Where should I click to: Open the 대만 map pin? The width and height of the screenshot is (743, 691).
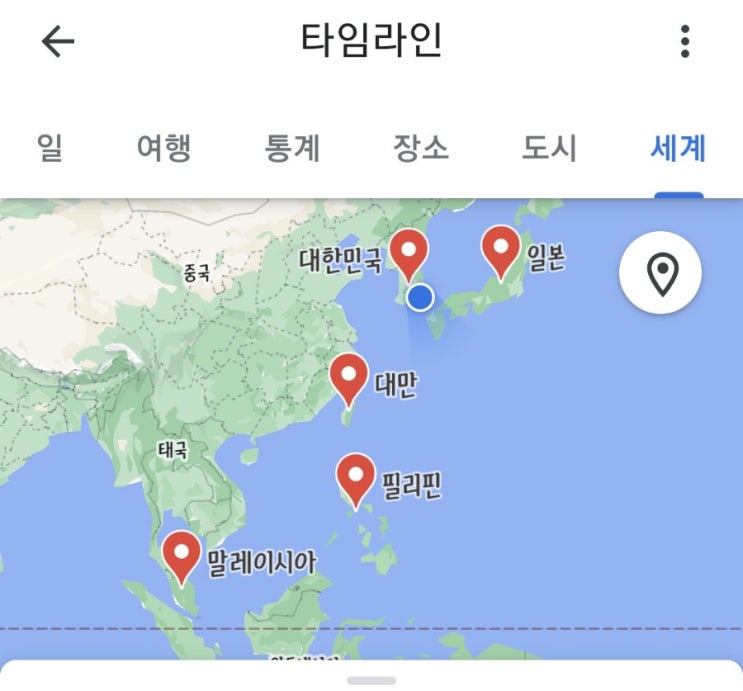[x=349, y=378]
